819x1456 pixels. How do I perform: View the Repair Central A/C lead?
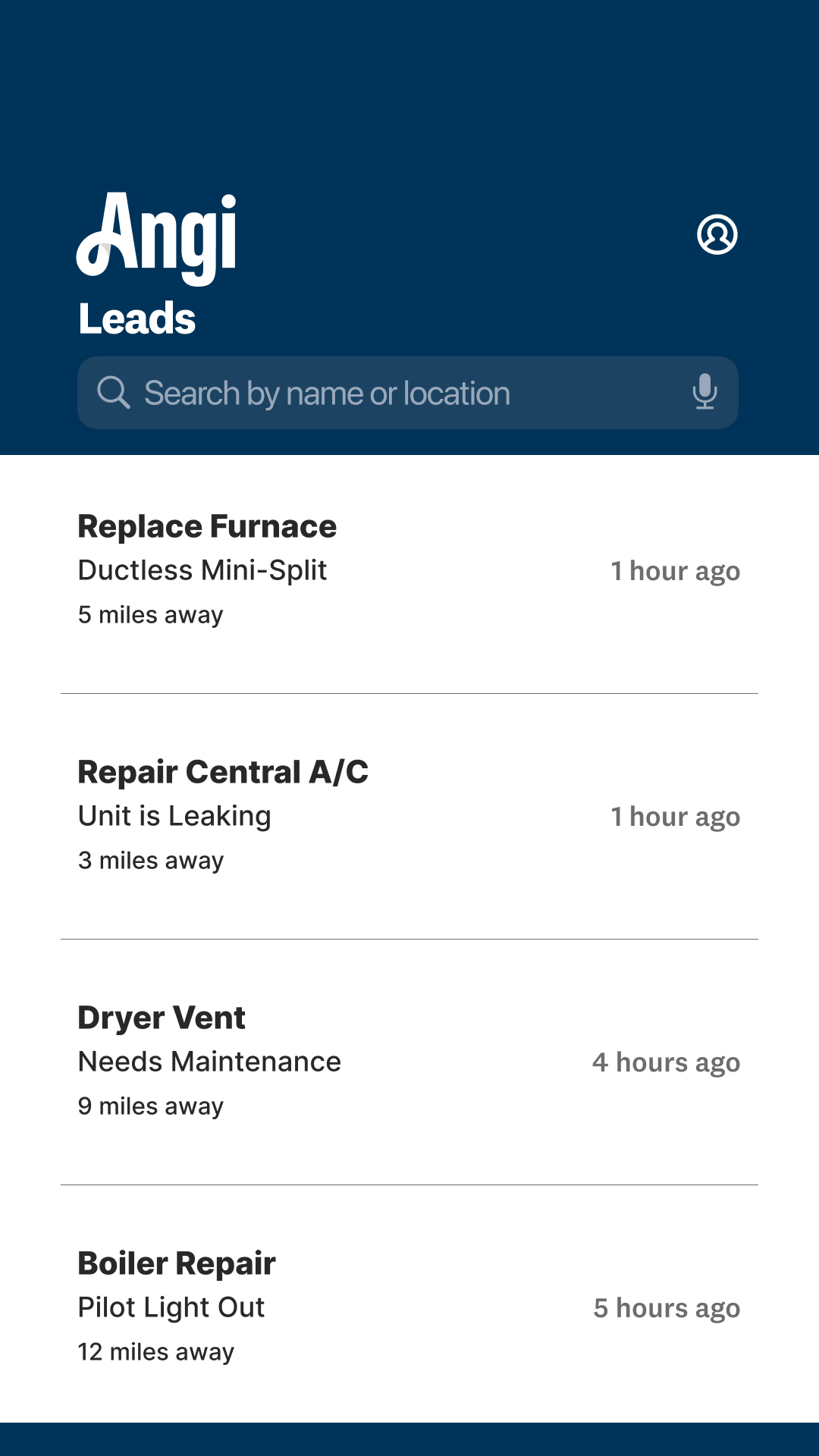click(x=409, y=817)
